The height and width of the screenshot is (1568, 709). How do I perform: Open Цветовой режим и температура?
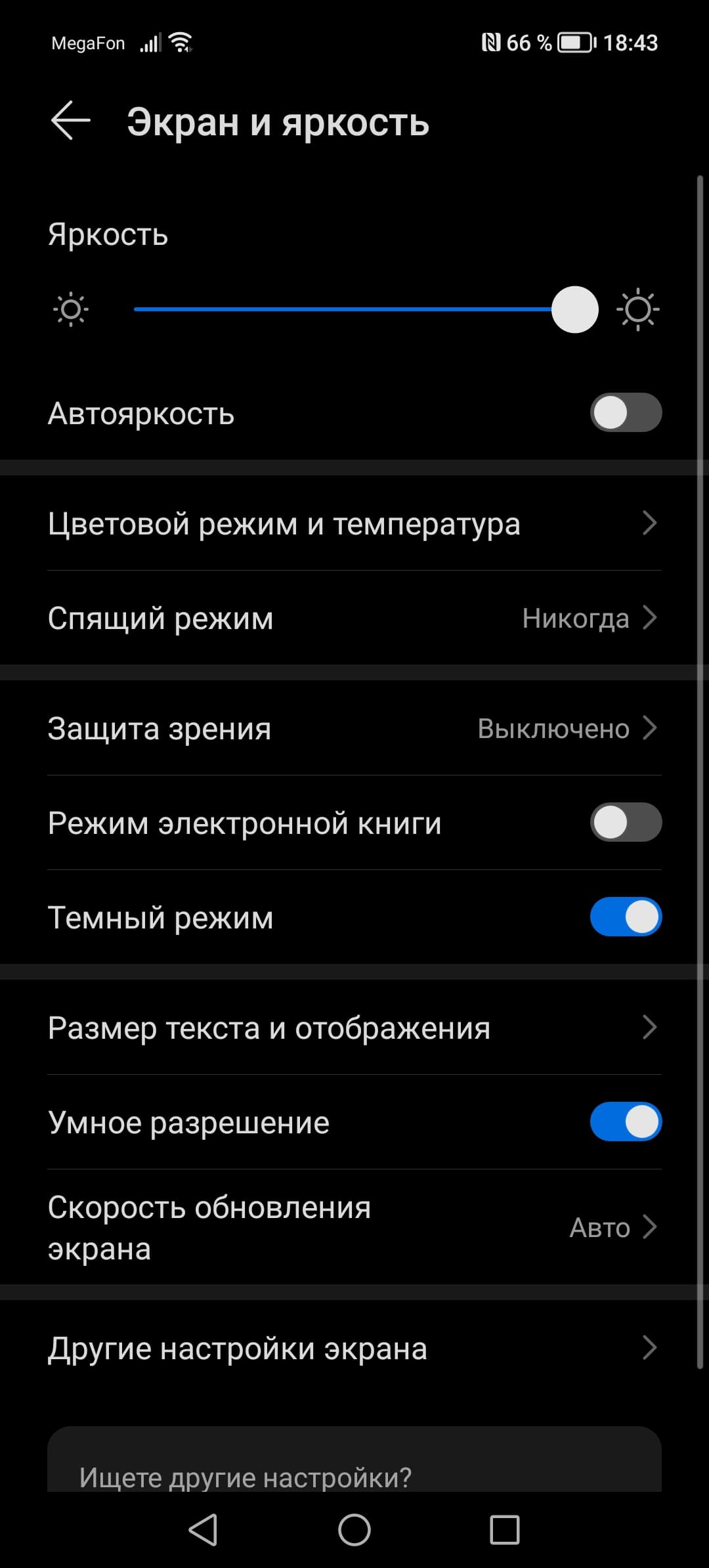pos(353,524)
